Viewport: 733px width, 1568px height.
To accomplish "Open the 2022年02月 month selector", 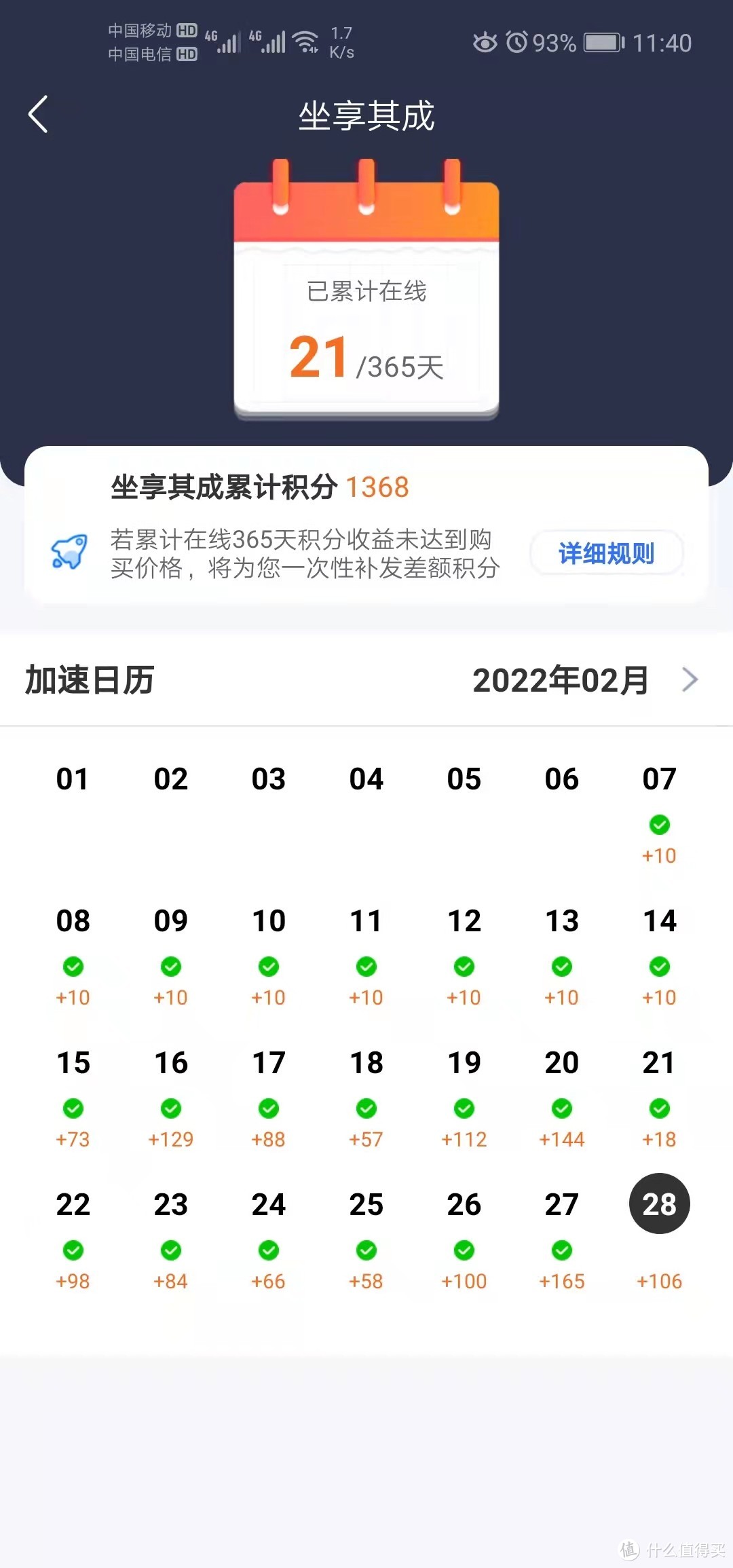I will point(561,679).
